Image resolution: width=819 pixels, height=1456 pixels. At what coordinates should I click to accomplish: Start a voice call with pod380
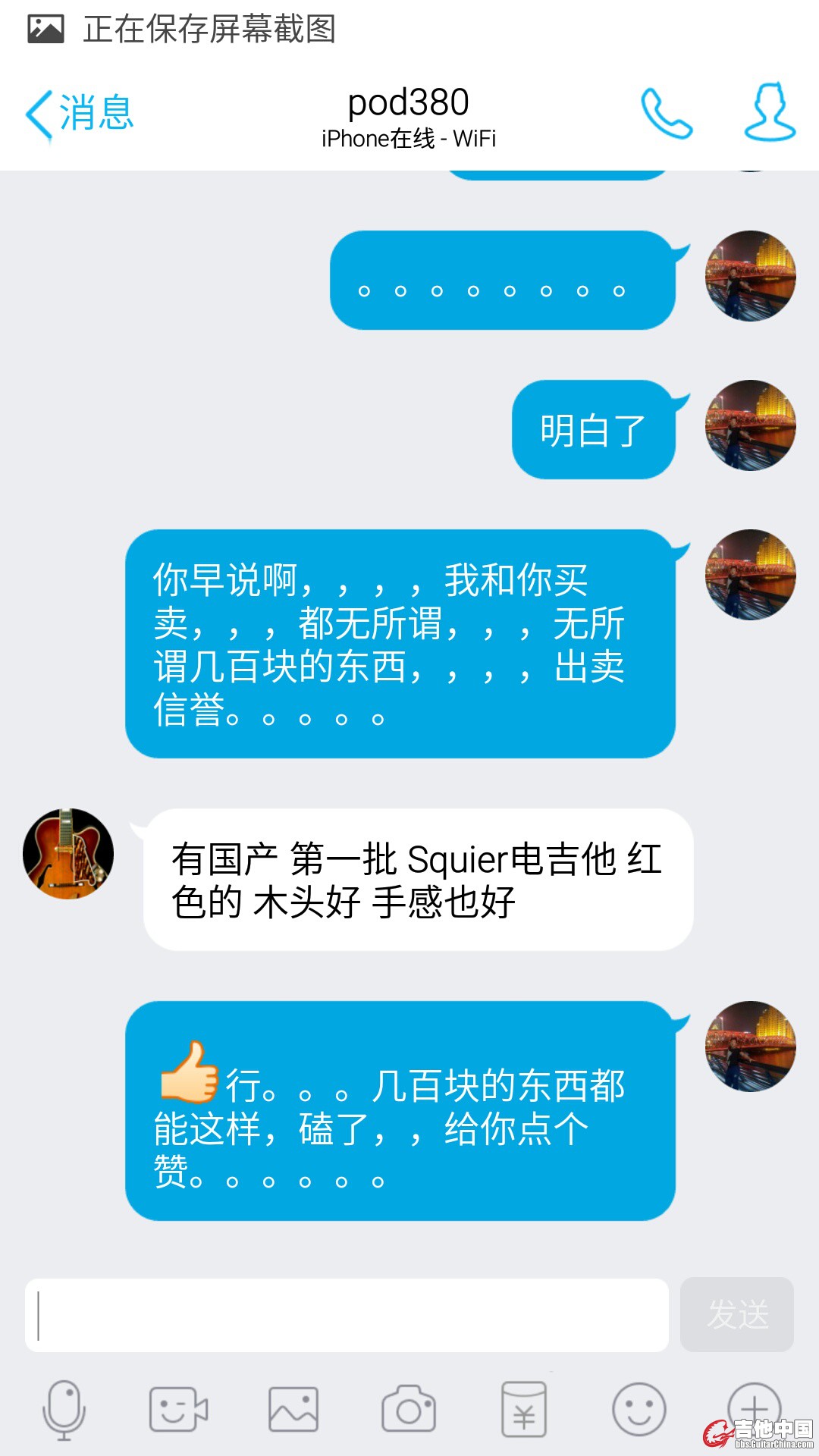(666, 114)
